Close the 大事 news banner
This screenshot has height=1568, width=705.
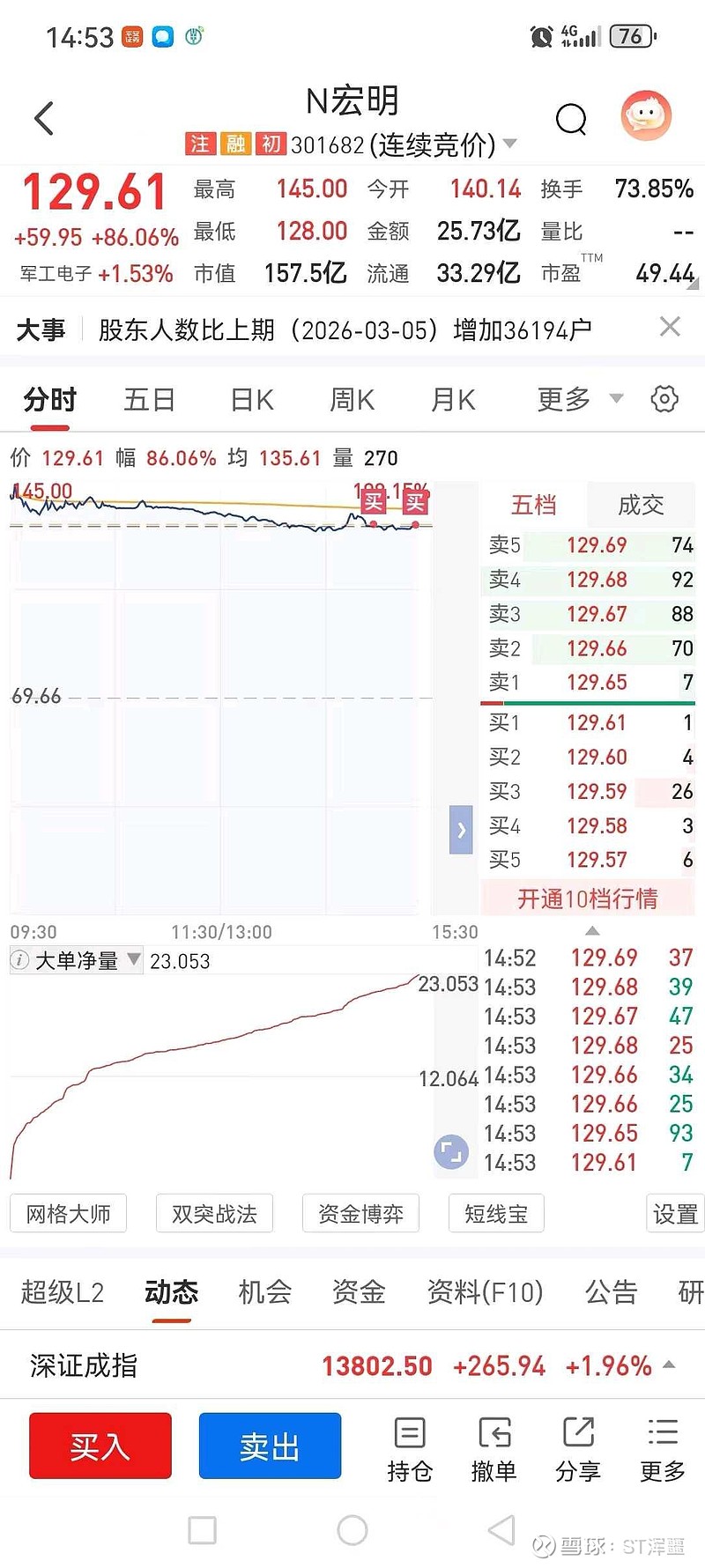coord(670,327)
